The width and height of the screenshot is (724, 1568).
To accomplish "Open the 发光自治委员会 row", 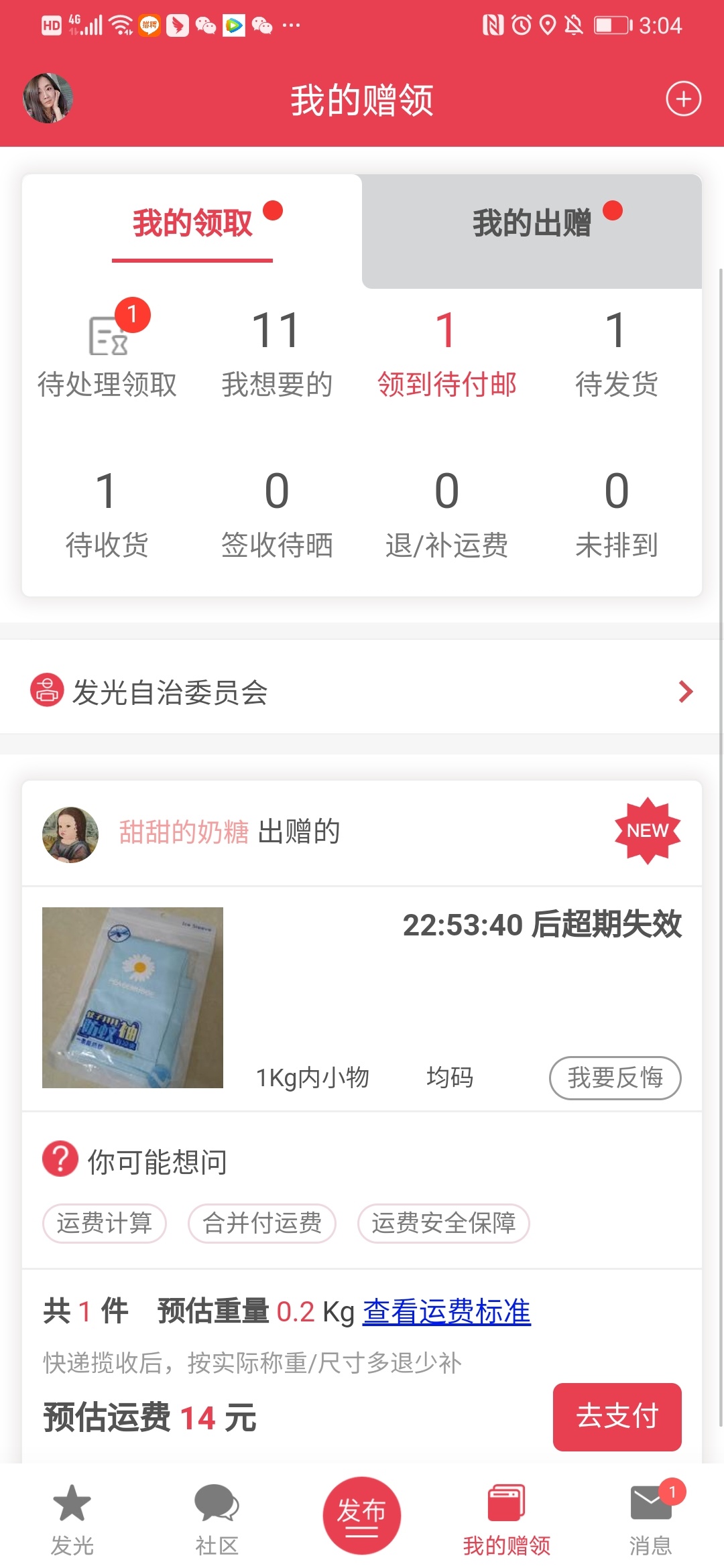I will (362, 692).
